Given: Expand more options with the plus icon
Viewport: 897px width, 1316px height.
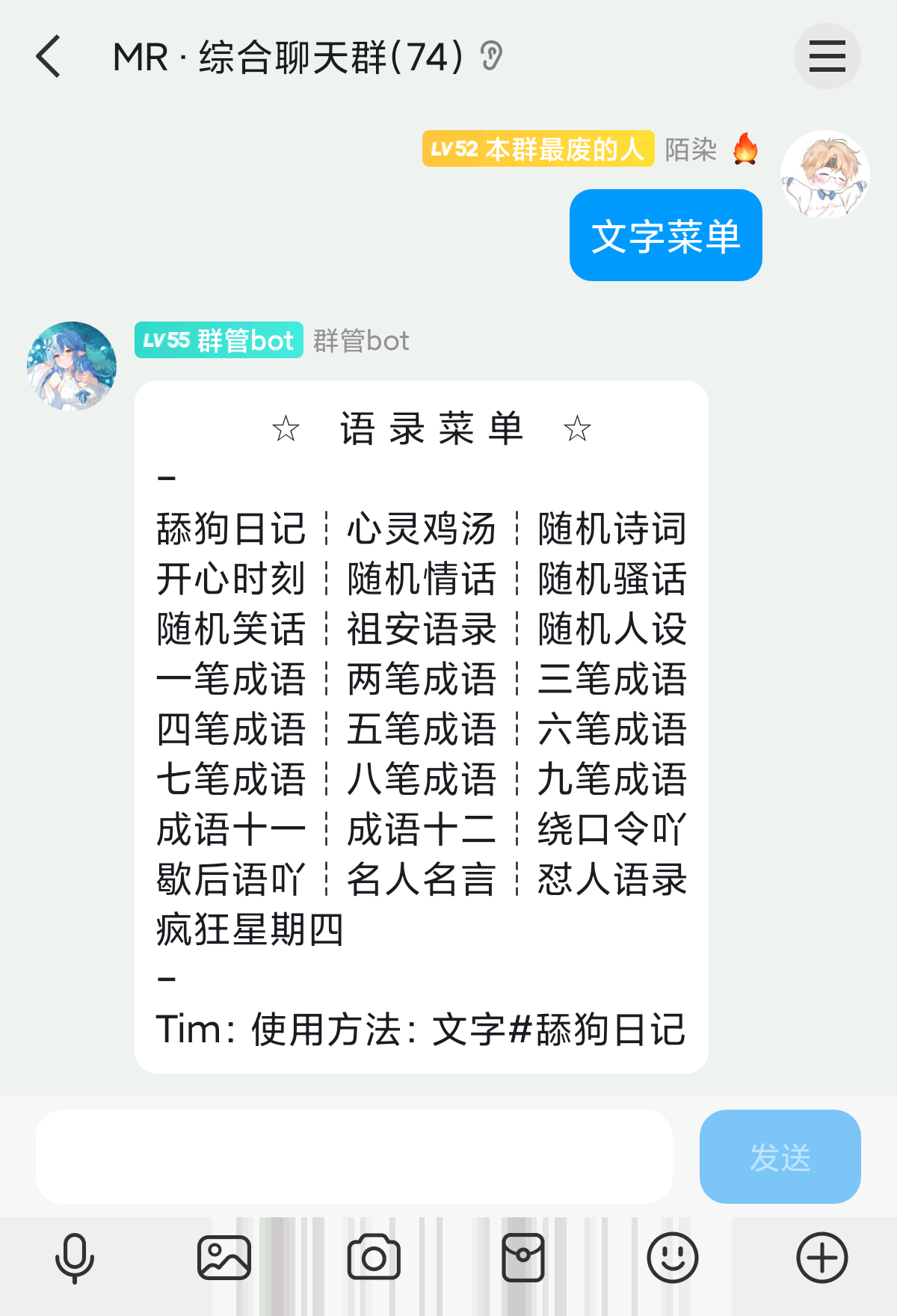Looking at the screenshot, I should tap(822, 1258).
